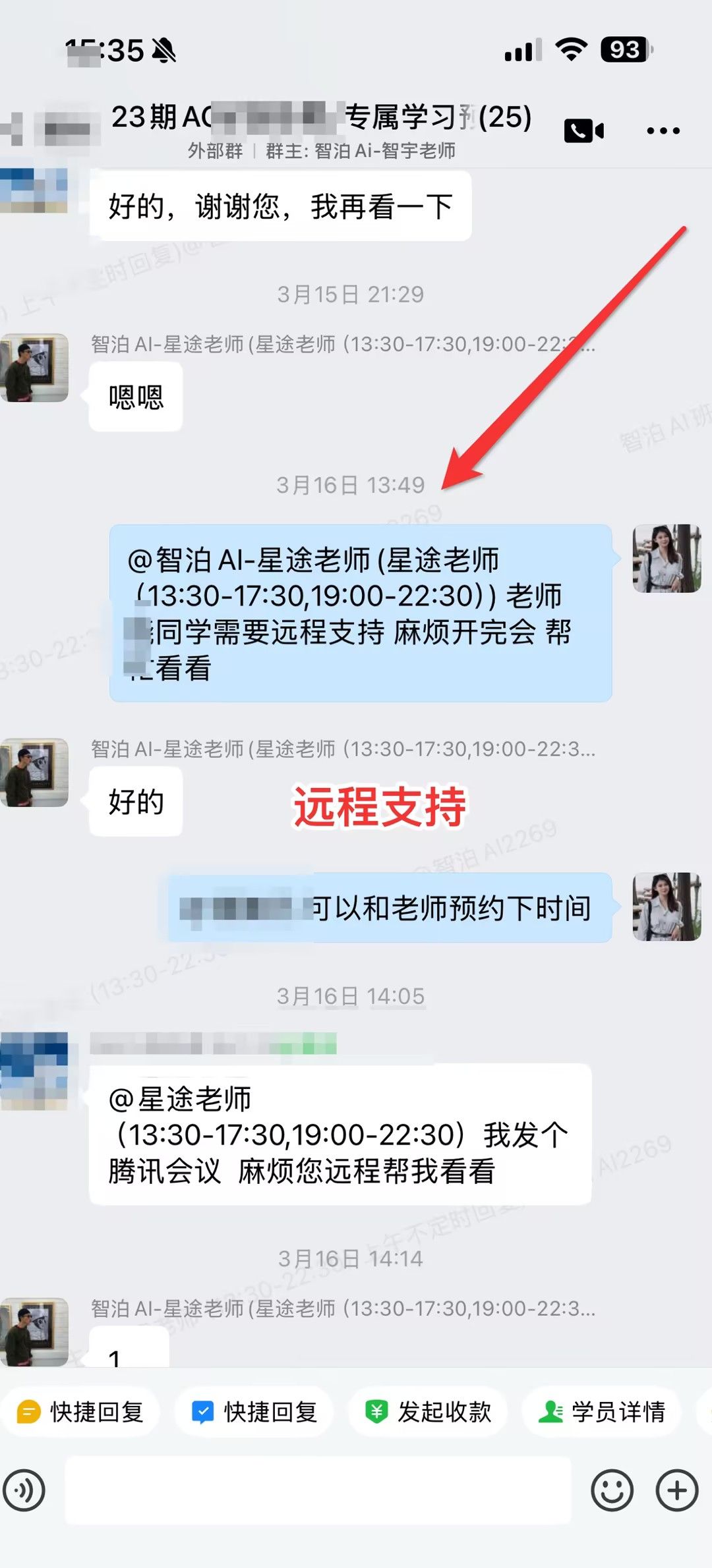Open the three-dot group menu
Viewport: 712px width, 1568px height.
pos(663,130)
